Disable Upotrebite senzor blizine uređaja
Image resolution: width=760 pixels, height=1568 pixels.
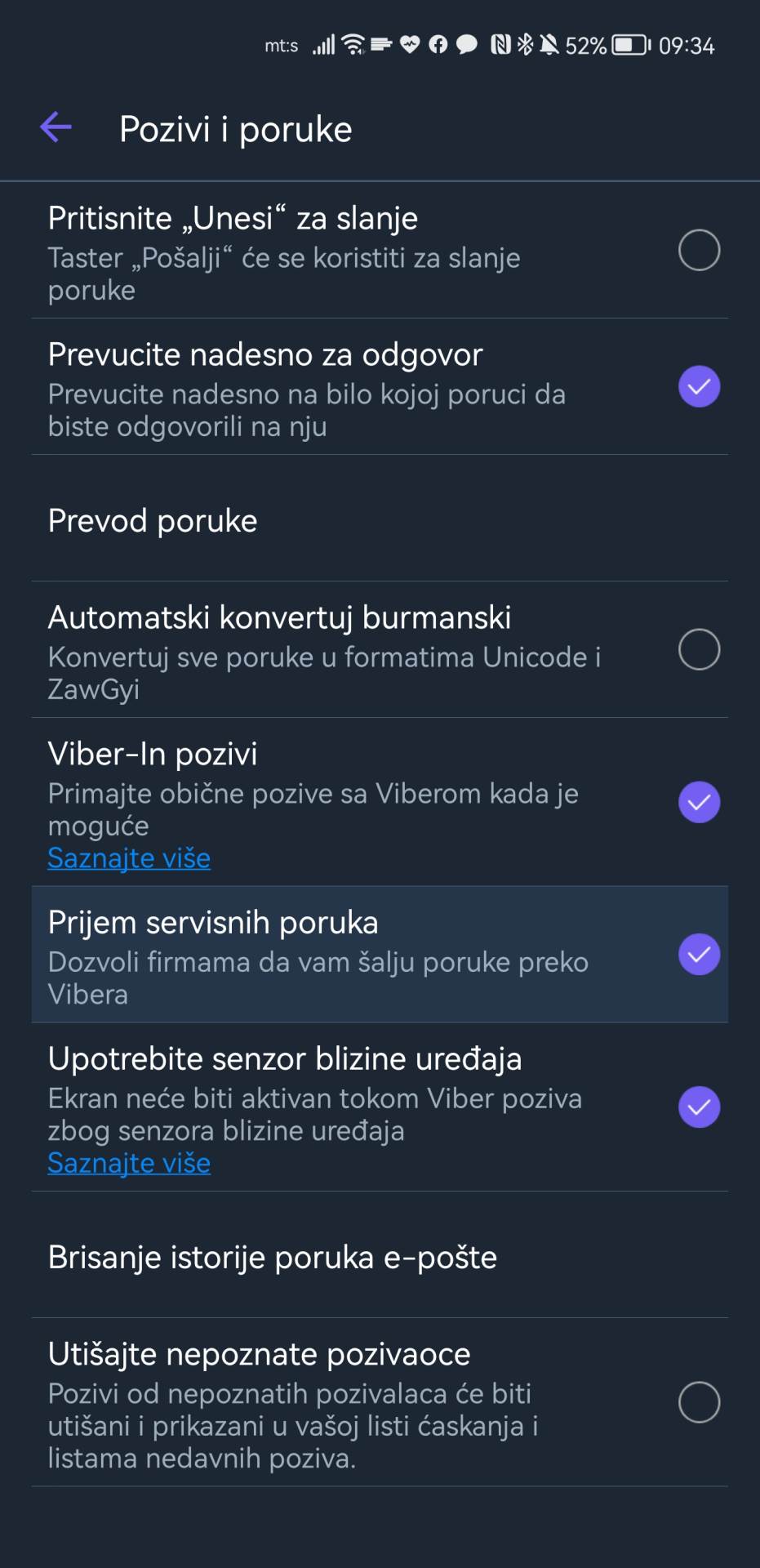[x=699, y=1107]
